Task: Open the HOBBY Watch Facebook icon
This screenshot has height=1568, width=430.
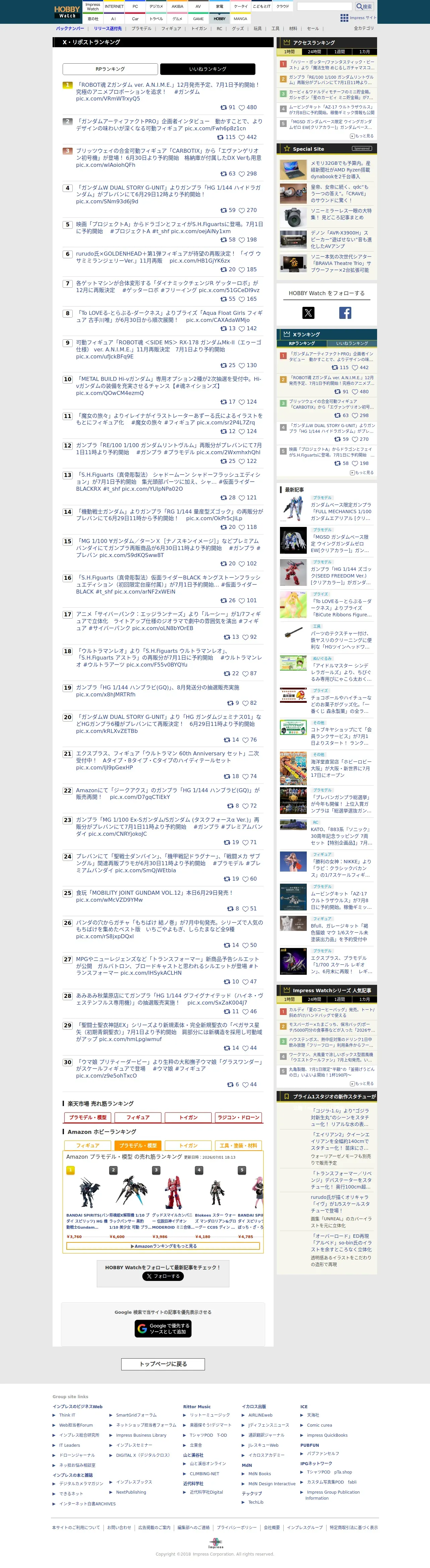Action: [345, 312]
